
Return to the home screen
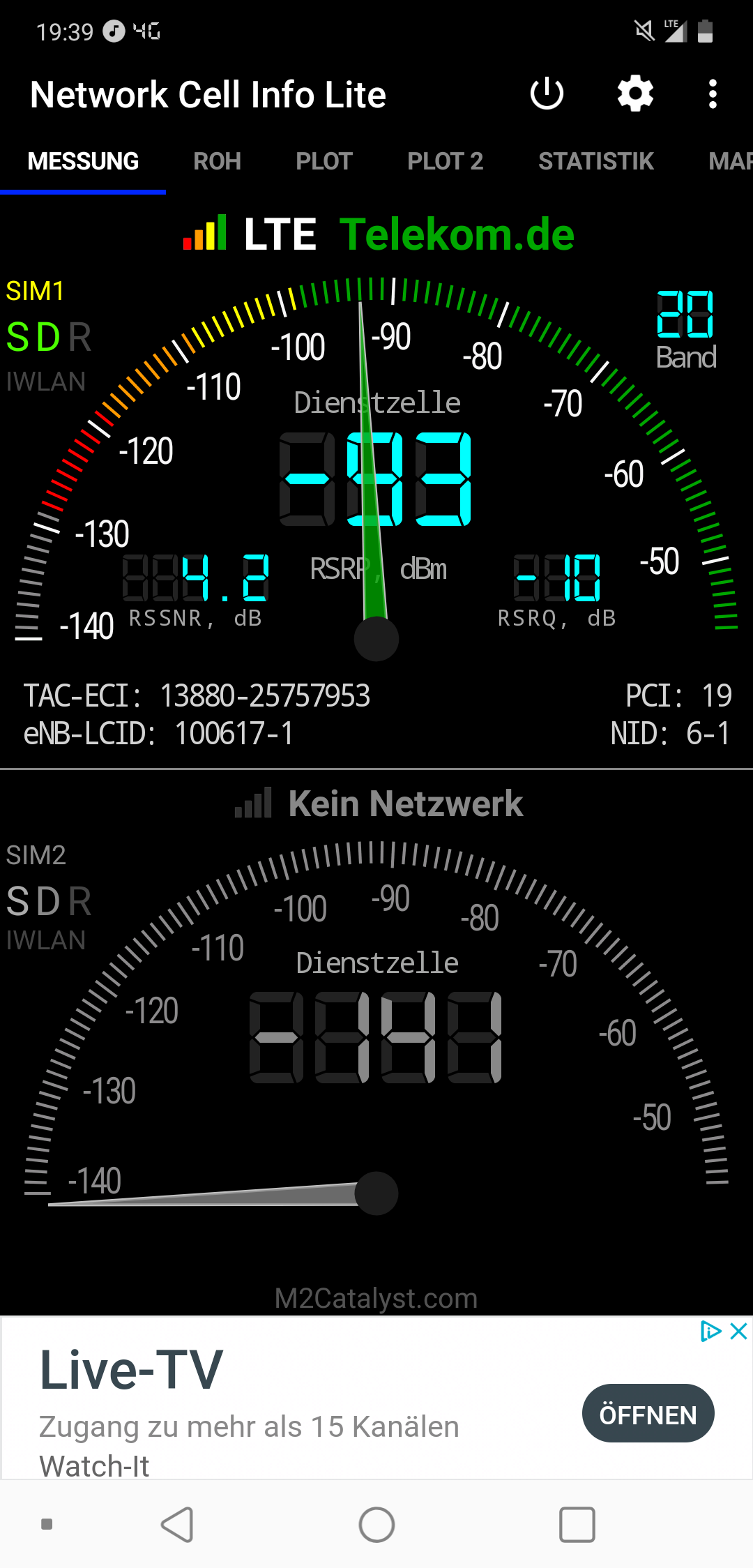tap(376, 1524)
